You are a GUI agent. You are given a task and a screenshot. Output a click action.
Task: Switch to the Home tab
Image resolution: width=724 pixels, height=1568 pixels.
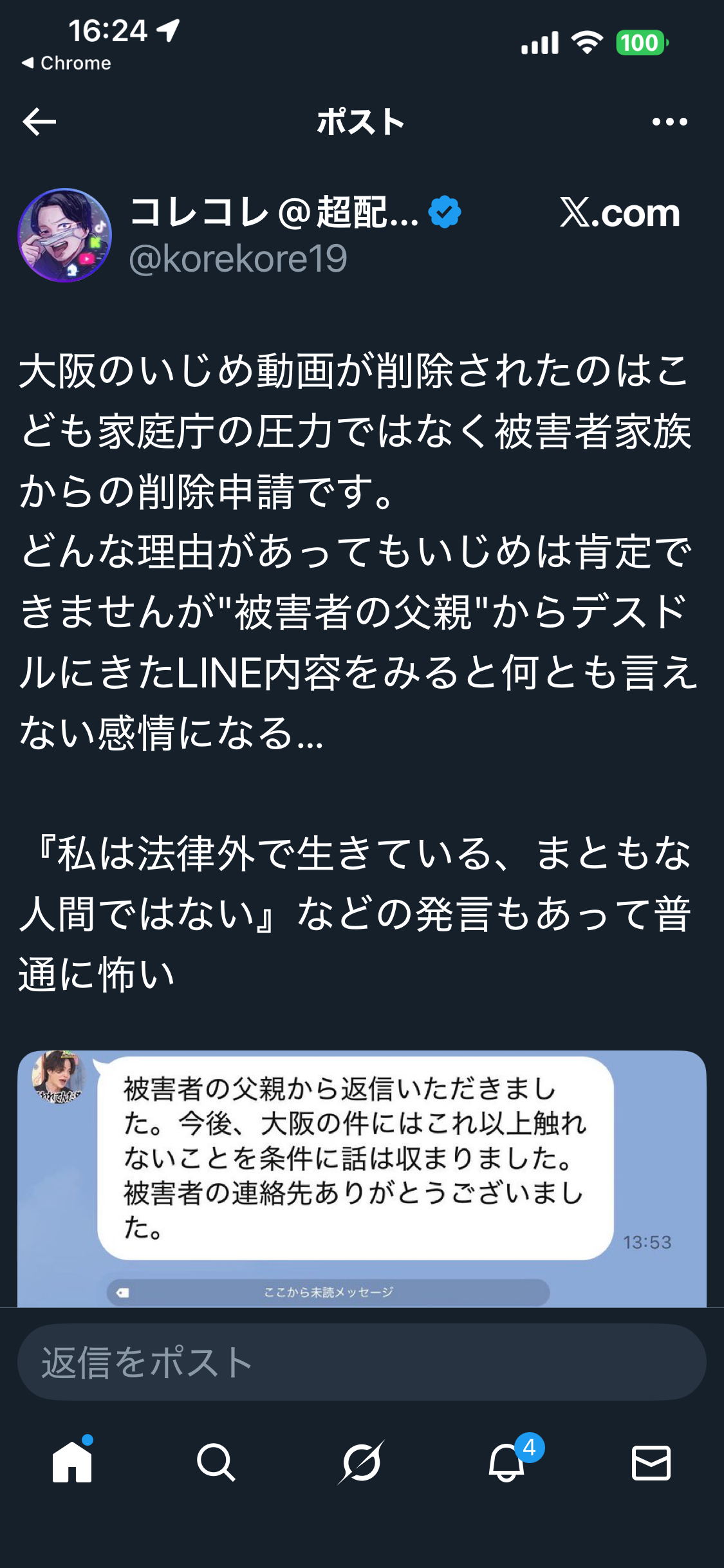[x=72, y=1462]
